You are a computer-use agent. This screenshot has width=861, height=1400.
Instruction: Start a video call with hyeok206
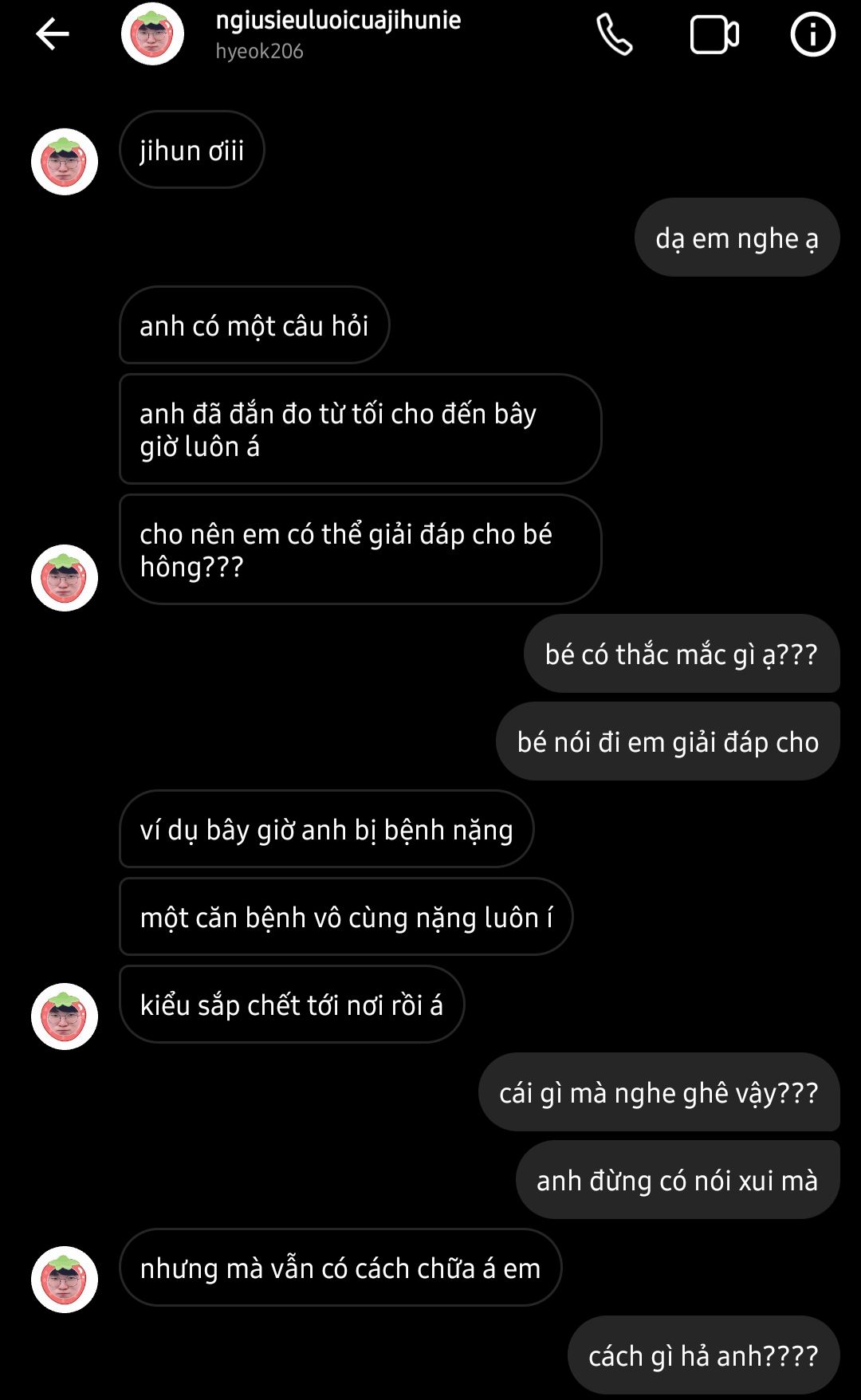pyautogui.click(x=714, y=35)
